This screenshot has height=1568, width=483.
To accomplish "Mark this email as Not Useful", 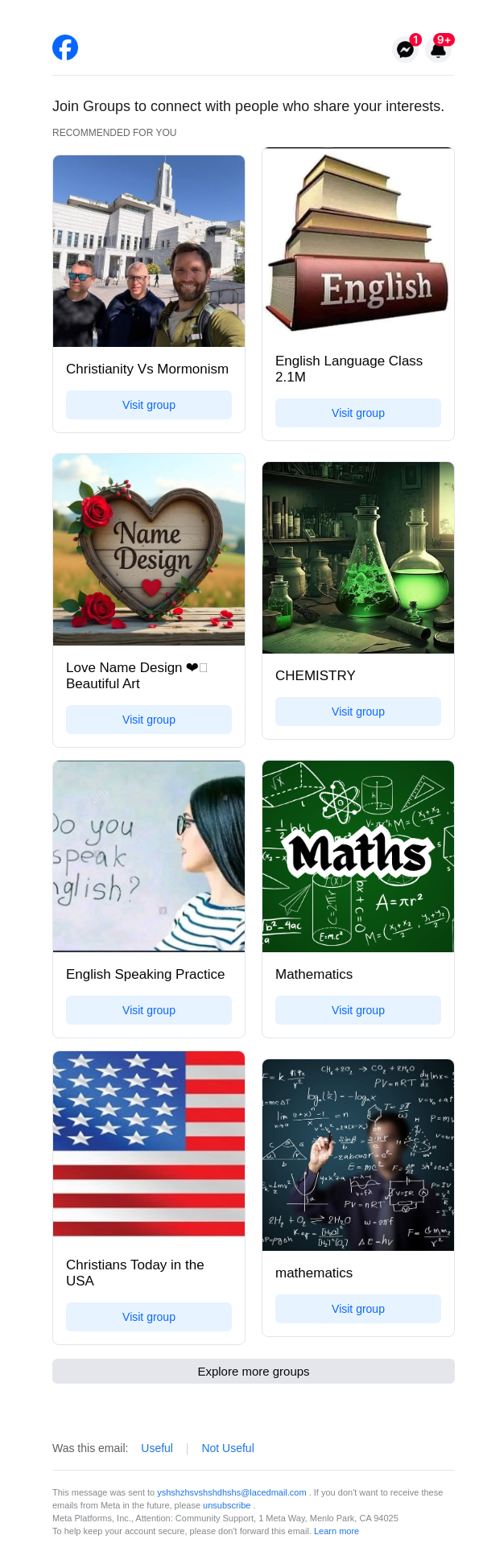I will tap(228, 1448).
